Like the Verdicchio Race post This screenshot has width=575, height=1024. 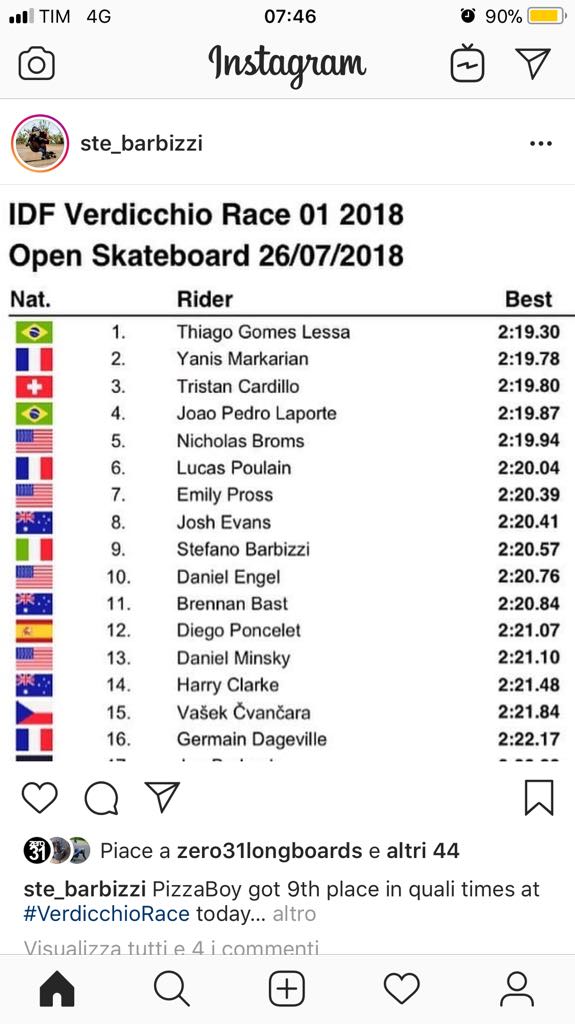[40, 797]
